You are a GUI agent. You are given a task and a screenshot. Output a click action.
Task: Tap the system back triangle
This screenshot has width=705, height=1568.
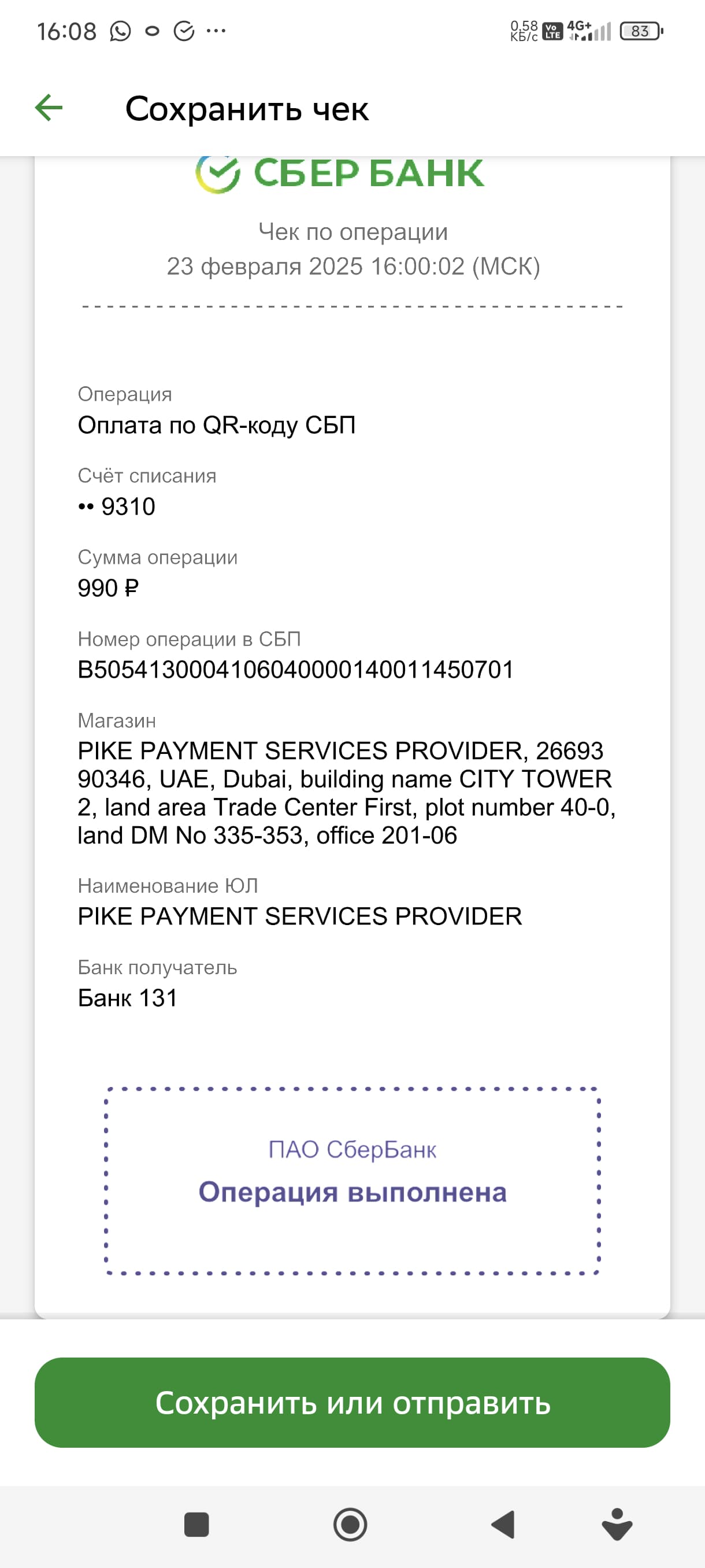point(503,1524)
